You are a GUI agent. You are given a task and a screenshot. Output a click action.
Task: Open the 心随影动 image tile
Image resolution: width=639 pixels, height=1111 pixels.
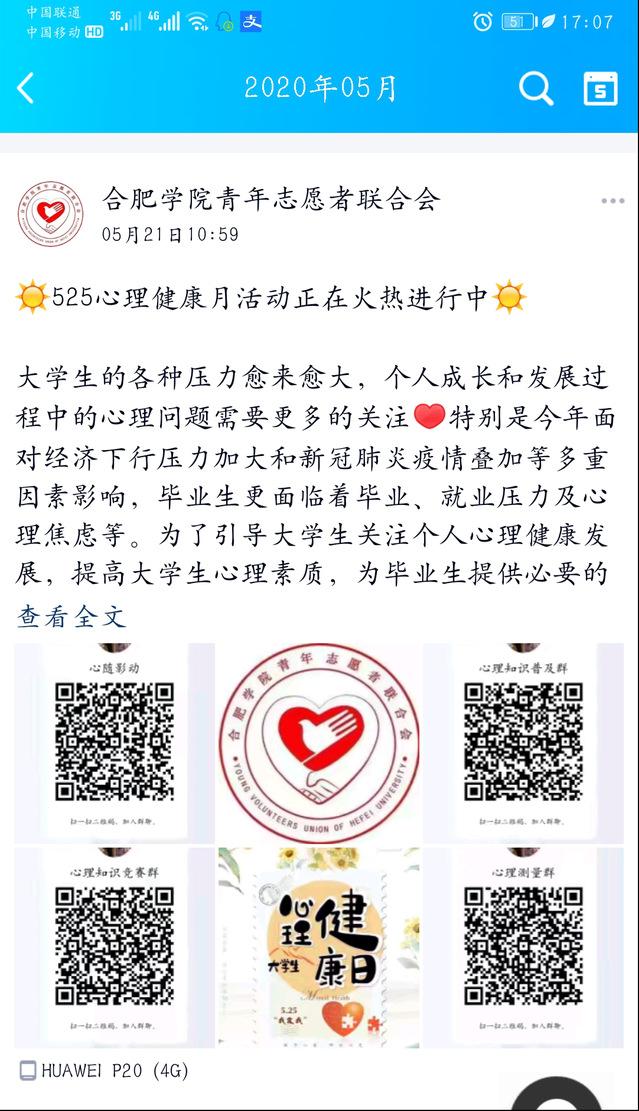(114, 743)
